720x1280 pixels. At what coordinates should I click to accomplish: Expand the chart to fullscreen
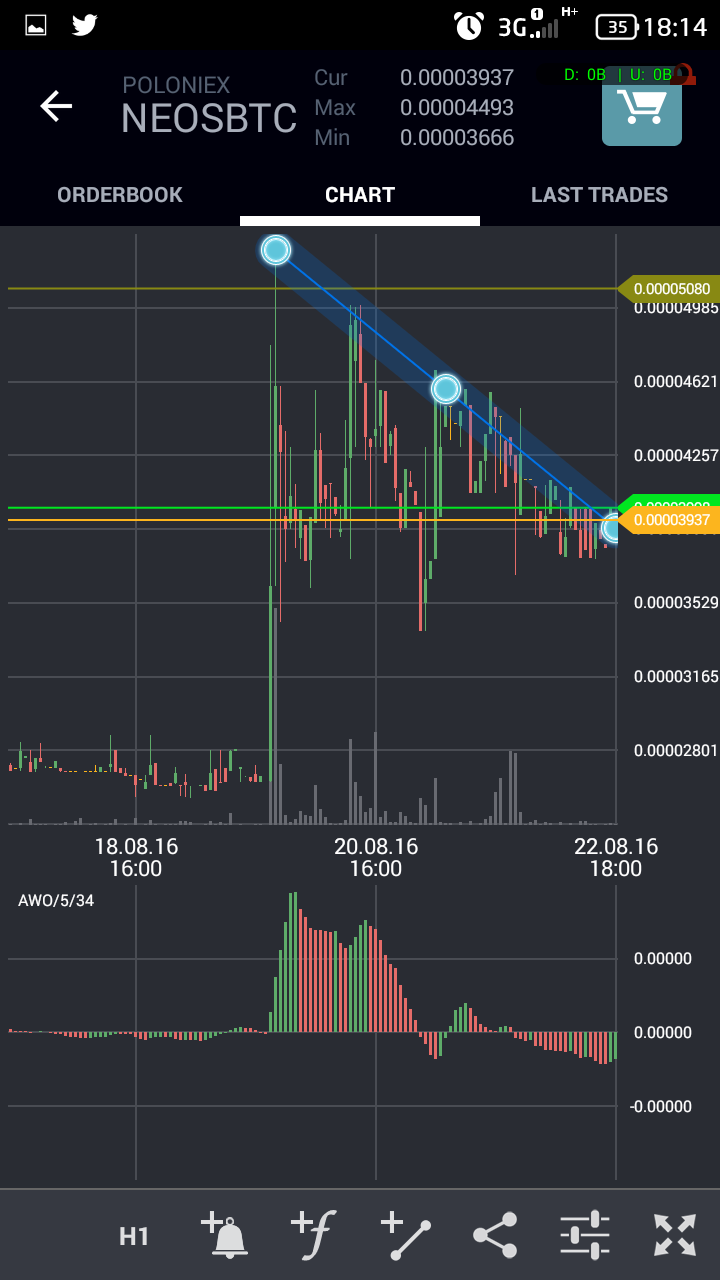(675, 1235)
